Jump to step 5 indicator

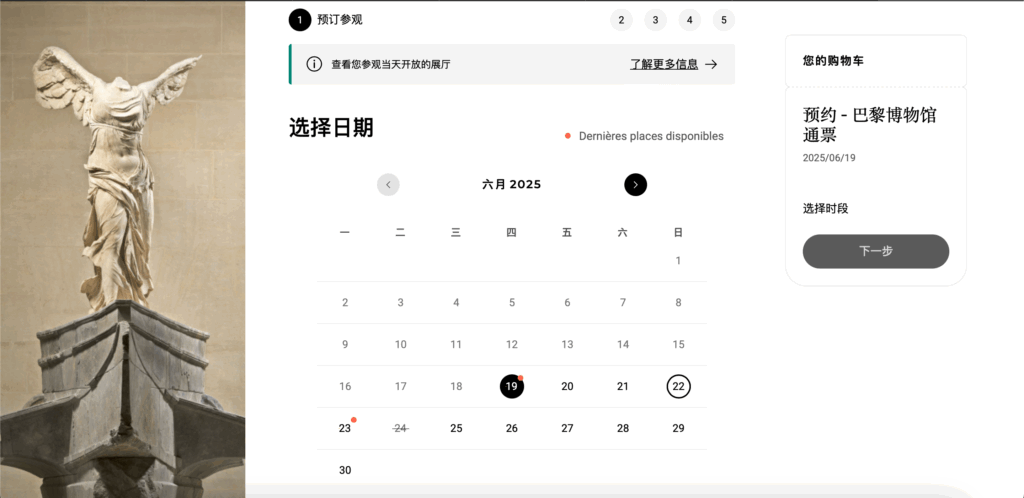[723, 20]
